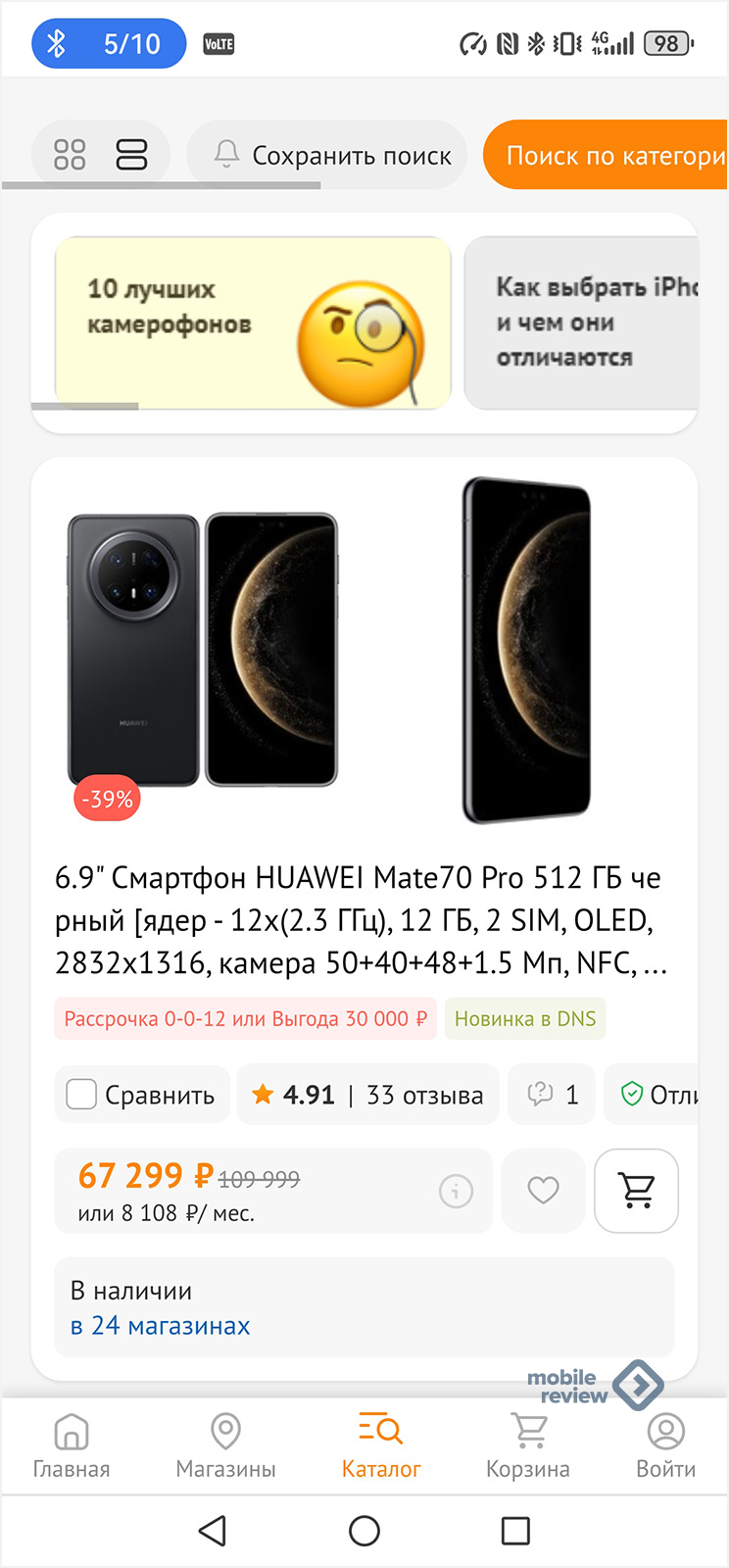Open в 24 магазинах availability link
The height and width of the screenshot is (1568, 729).
click(161, 1326)
